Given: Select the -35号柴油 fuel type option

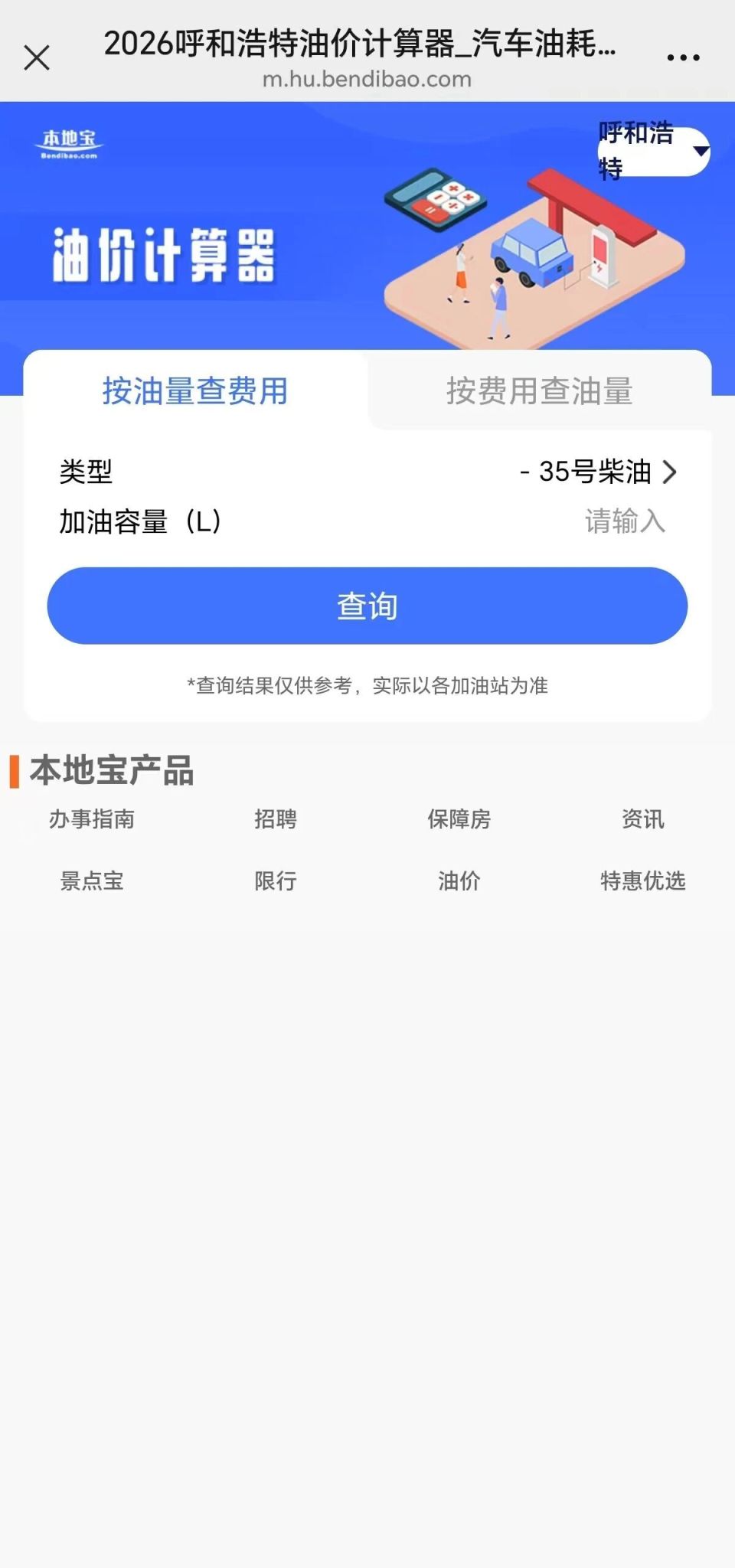Looking at the screenshot, I should (588, 472).
